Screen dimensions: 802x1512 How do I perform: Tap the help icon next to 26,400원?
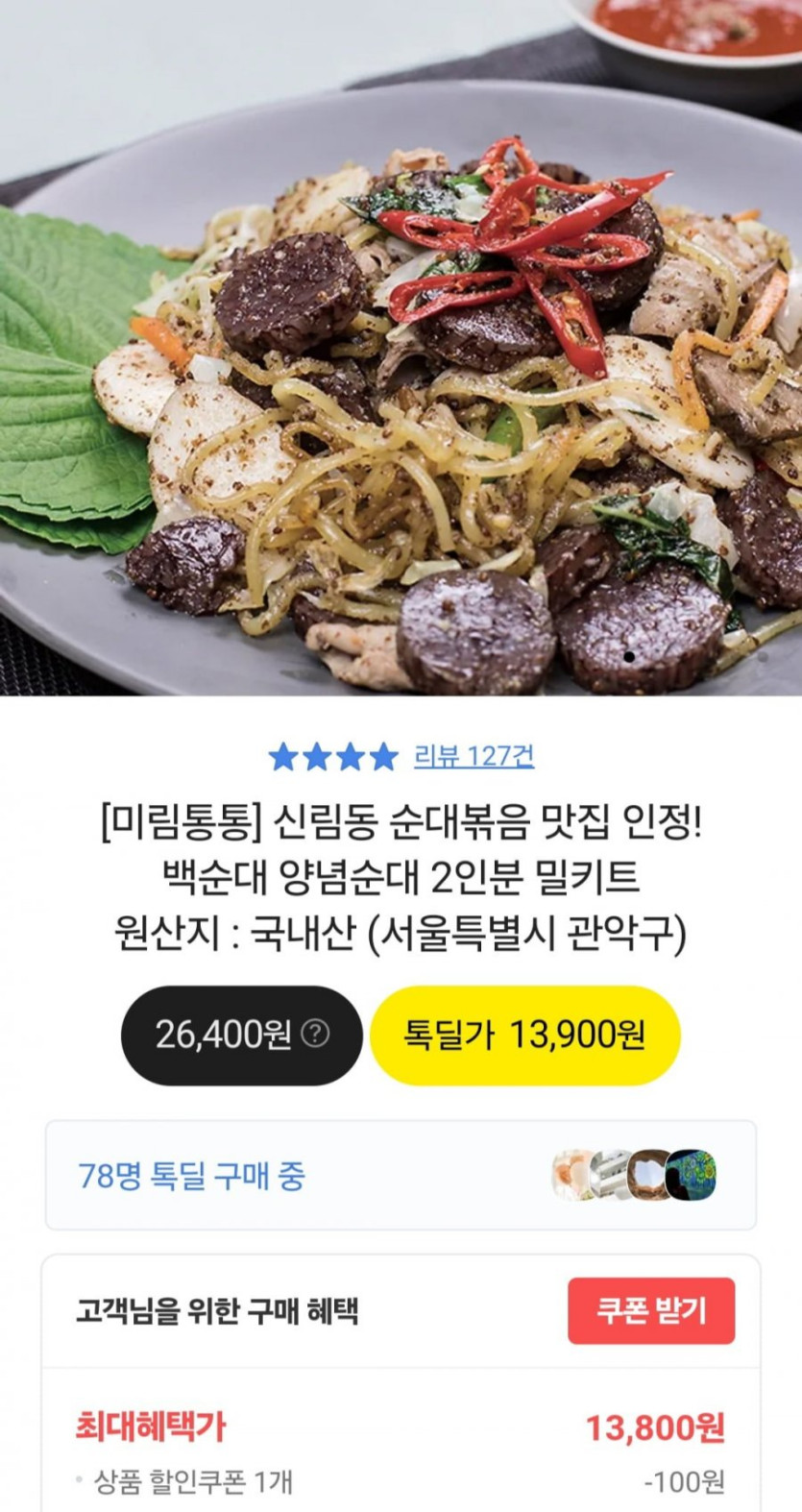(315, 1034)
